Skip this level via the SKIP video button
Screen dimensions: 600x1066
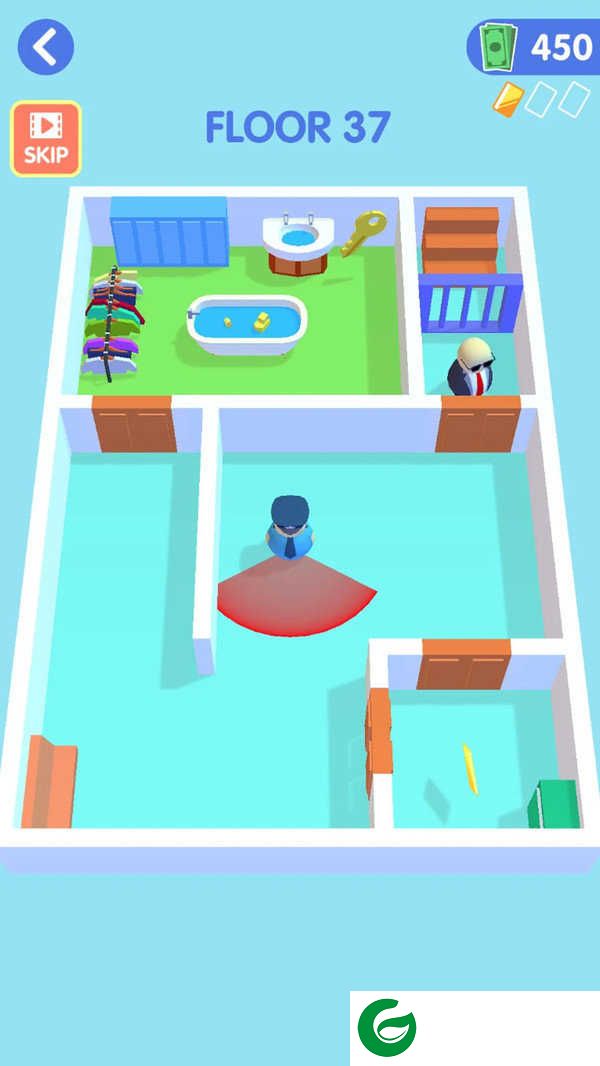point(45,138)
